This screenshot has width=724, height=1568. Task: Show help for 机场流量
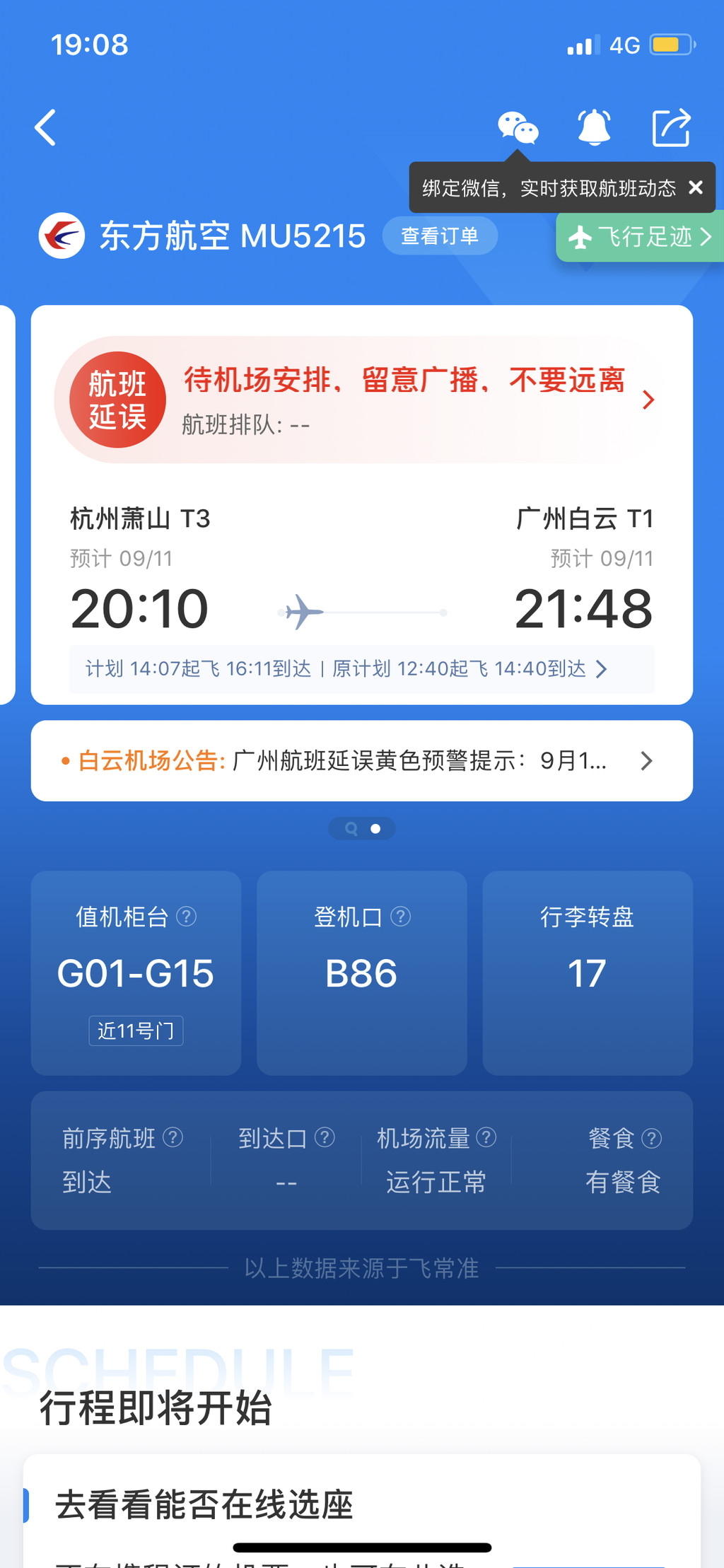pyautogui.click(x=486, y=1137)
